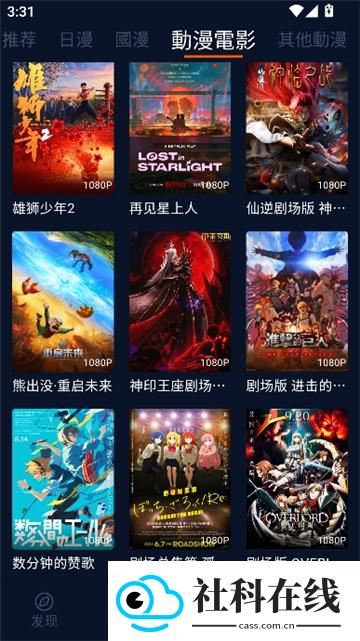The width and height of the screenshot is (360, 641).
Task: Go to the 发现 tab
Action: pyautogui.click(x=45, y=610)
